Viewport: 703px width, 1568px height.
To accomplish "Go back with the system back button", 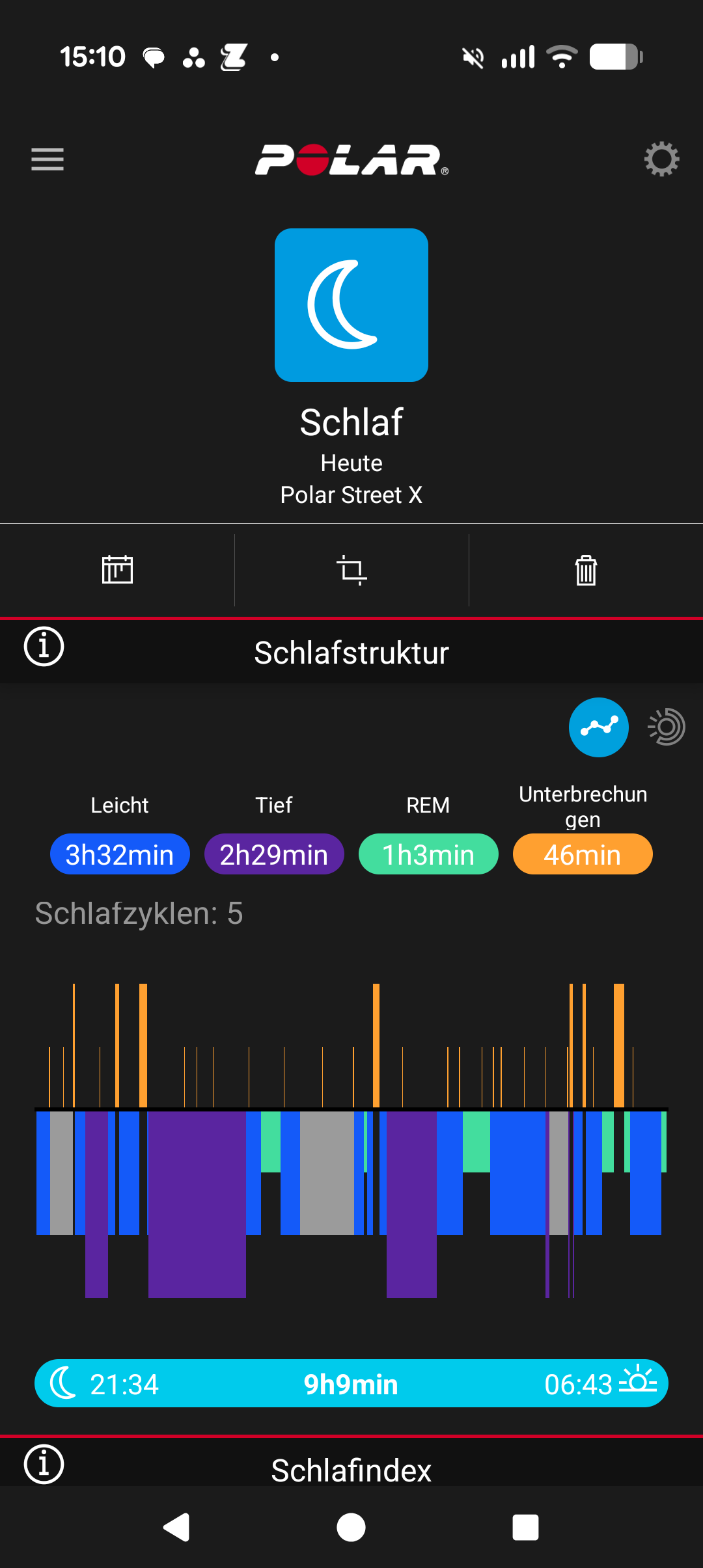I will coord(176,1527).
